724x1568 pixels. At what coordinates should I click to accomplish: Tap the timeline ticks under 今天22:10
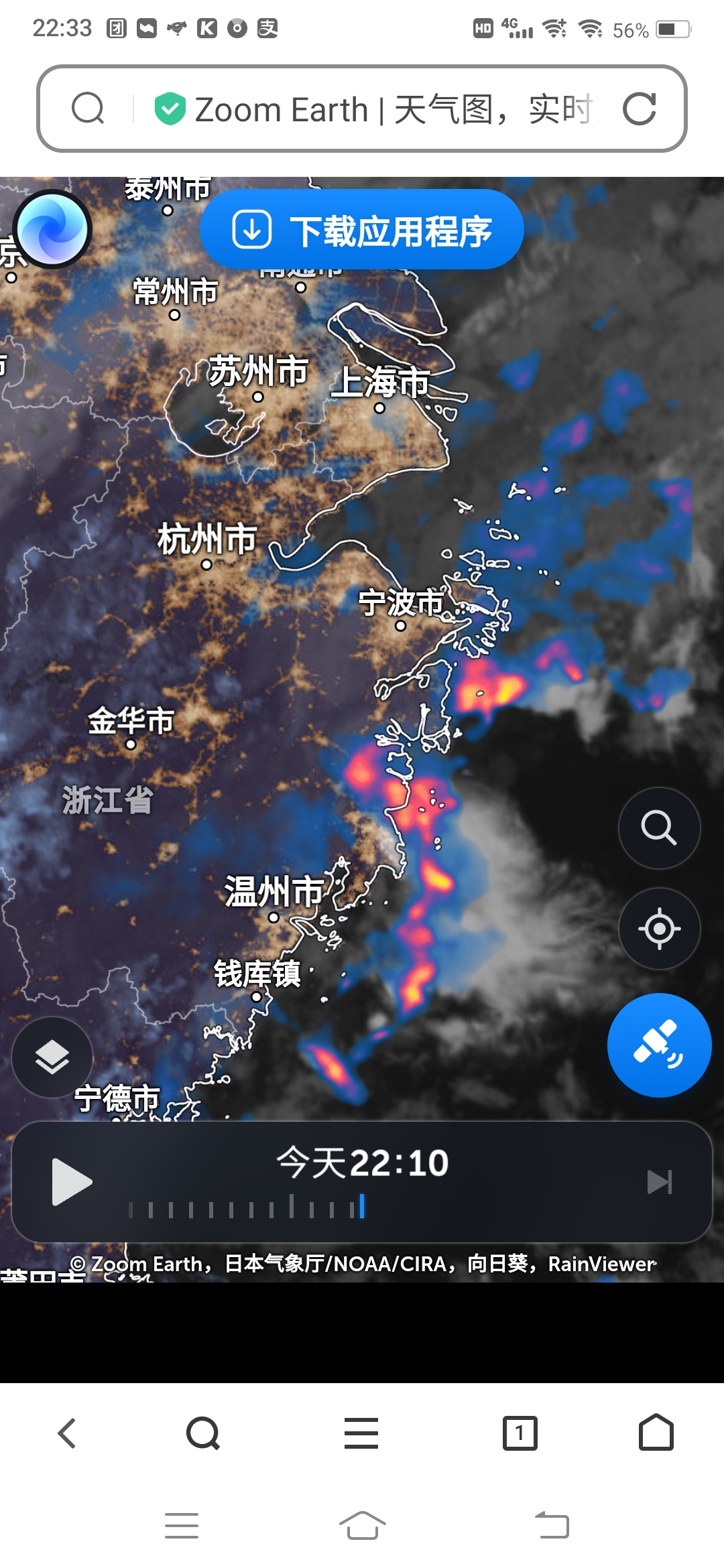(247, 1208)
